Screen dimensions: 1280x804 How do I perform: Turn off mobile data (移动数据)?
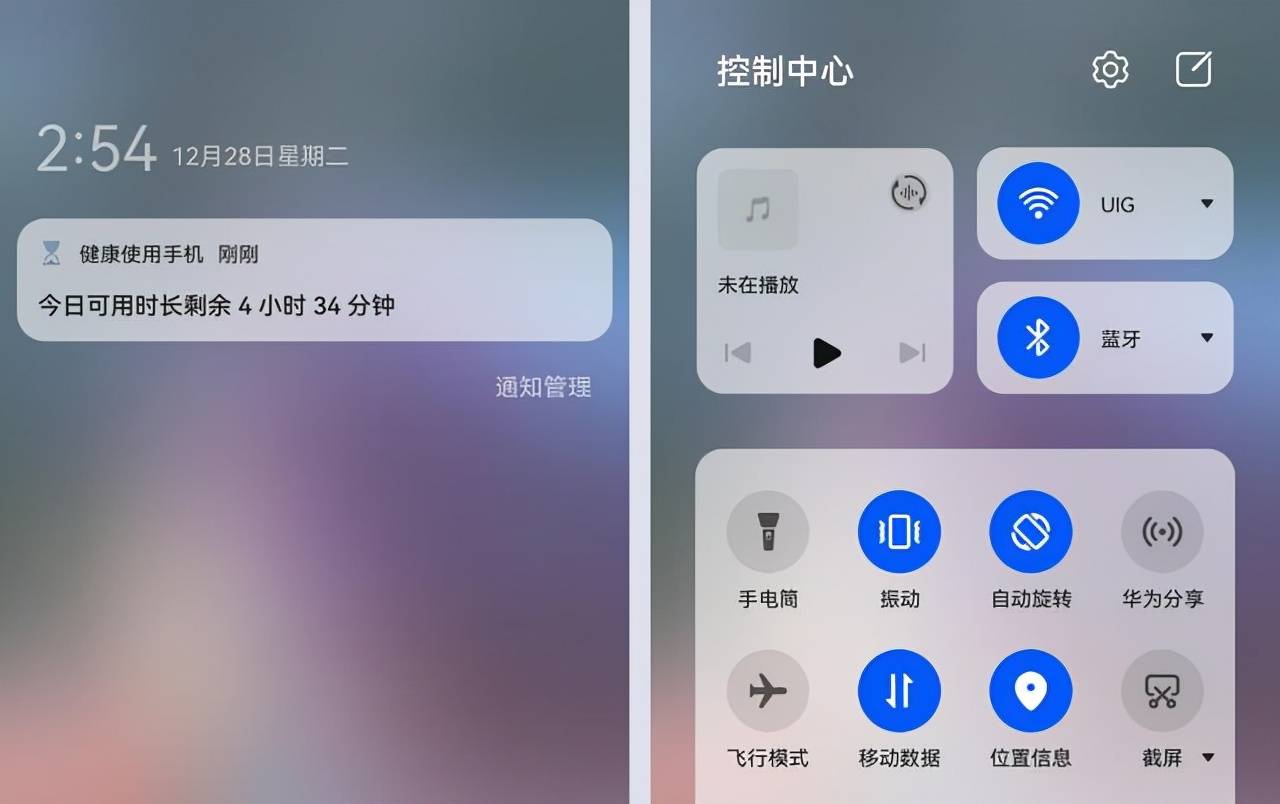[x=899, y=691]
